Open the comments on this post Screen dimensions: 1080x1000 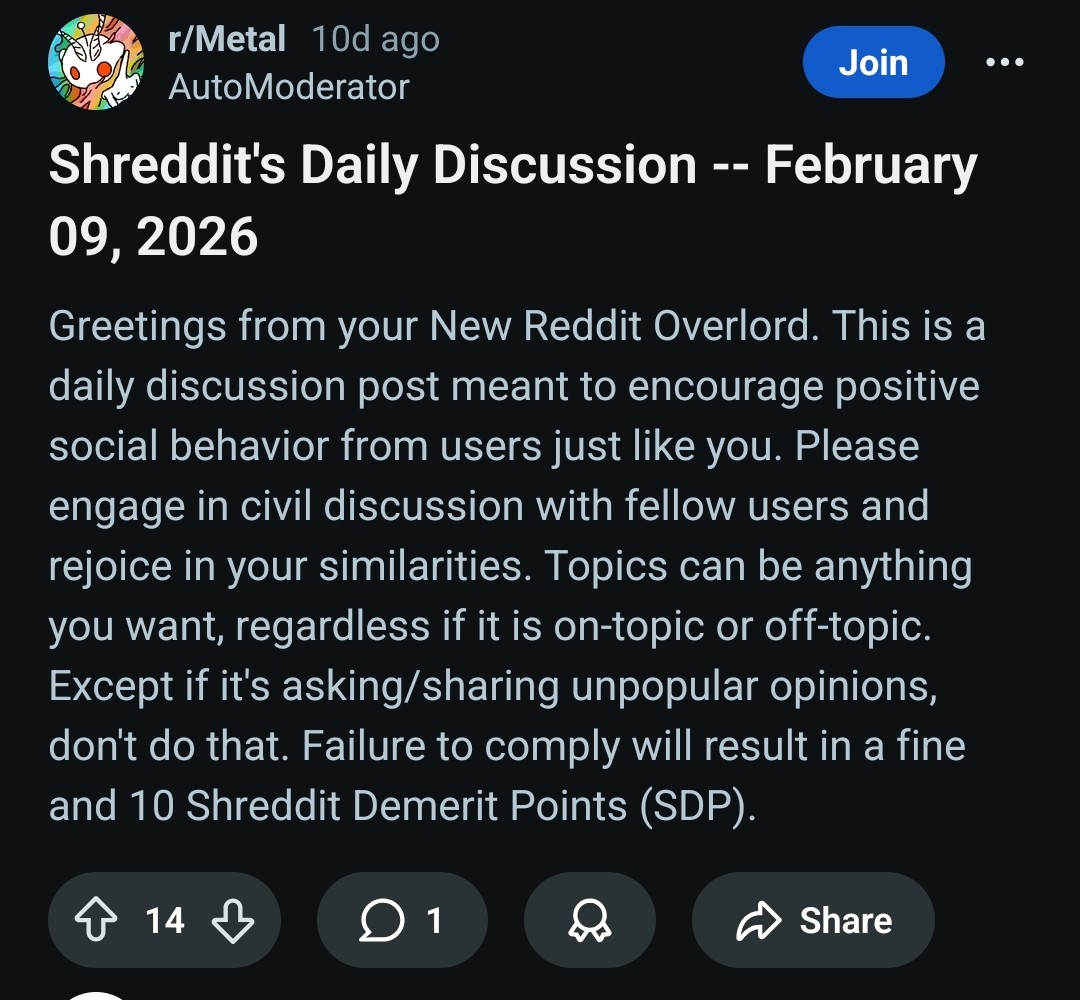[402, 920]
